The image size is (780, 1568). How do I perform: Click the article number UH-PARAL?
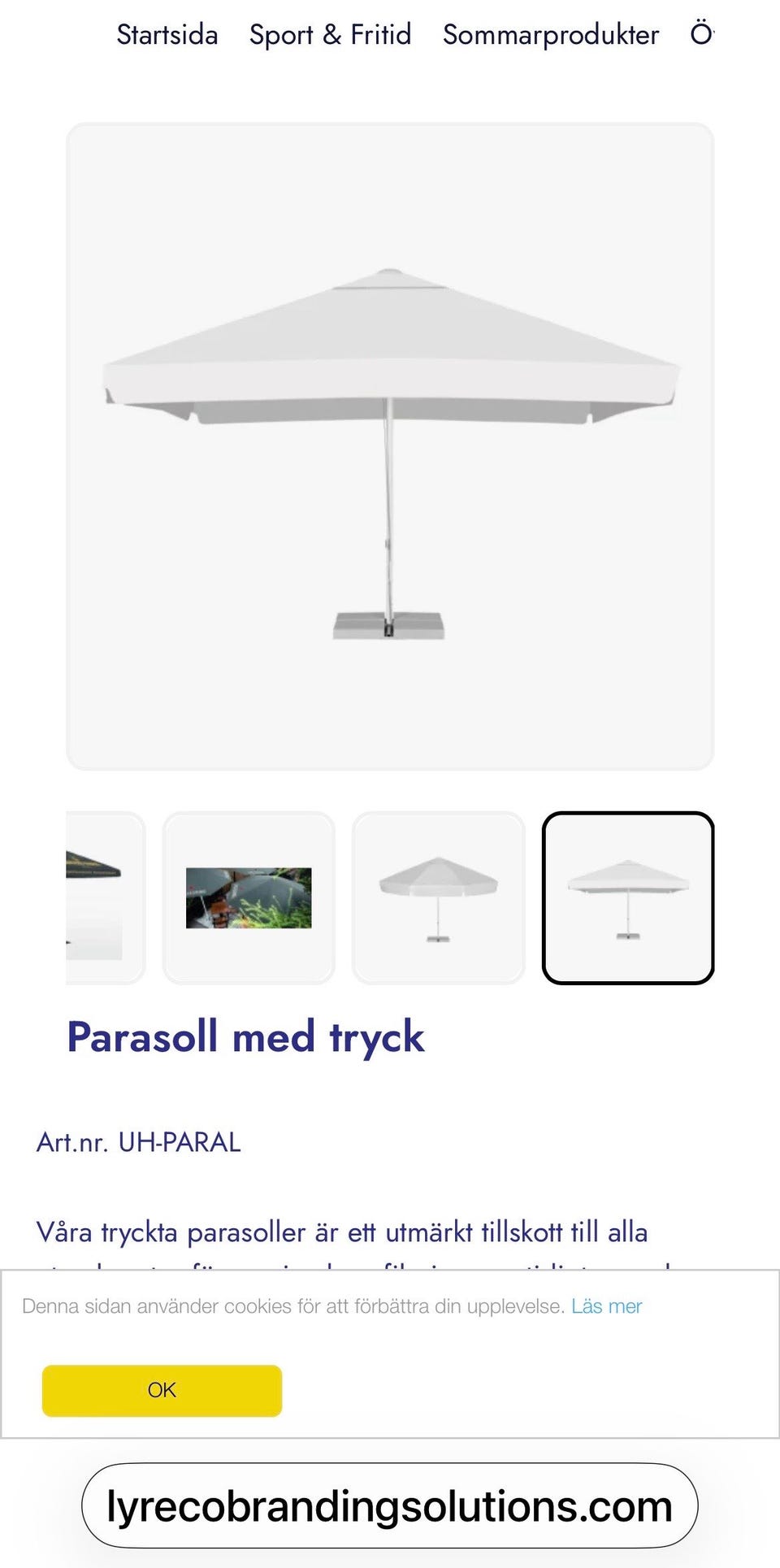pyautogui.click(x=179, y=1142)
